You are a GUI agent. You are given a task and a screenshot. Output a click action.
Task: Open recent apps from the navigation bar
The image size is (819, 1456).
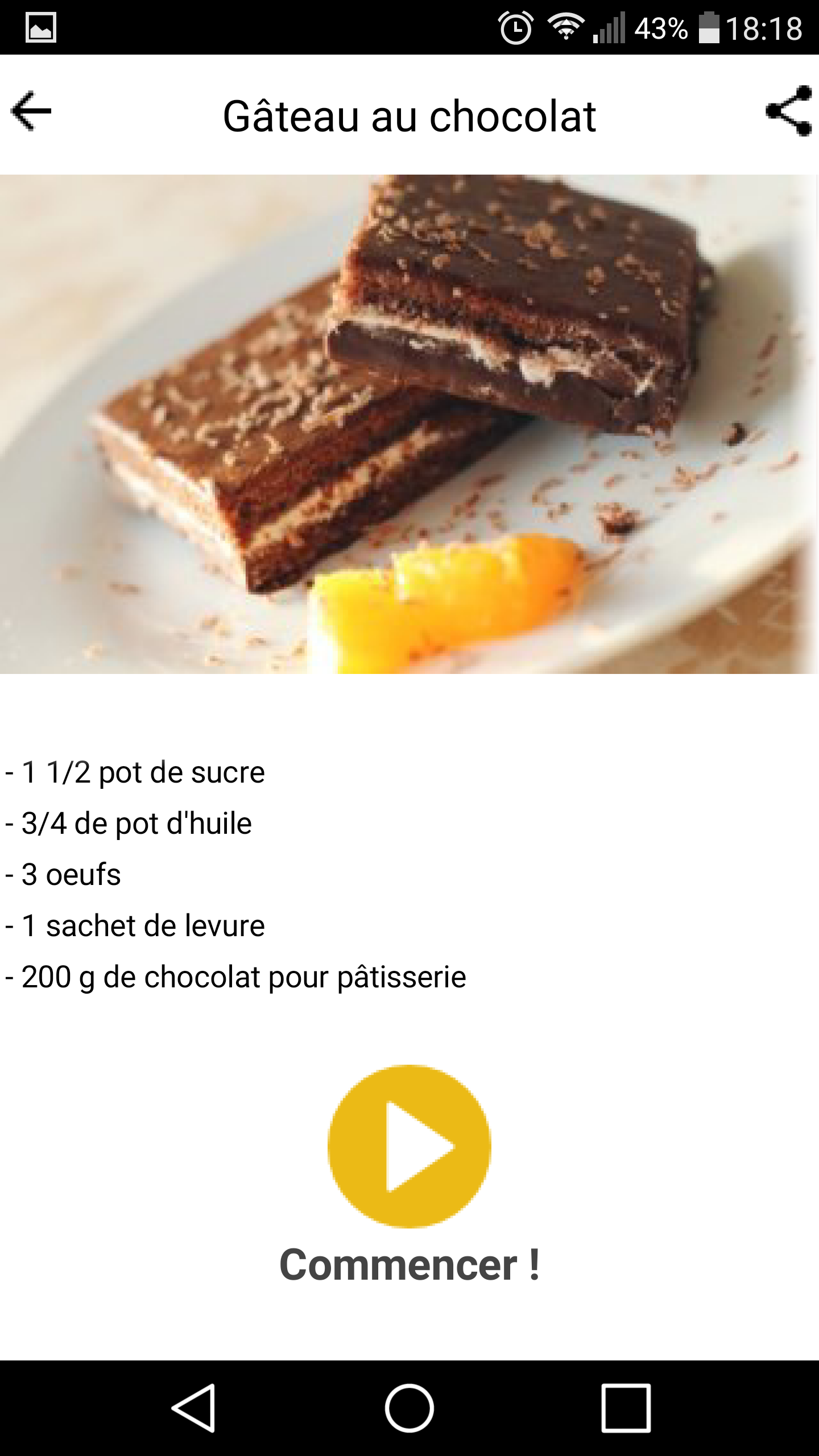[626, 1408]
